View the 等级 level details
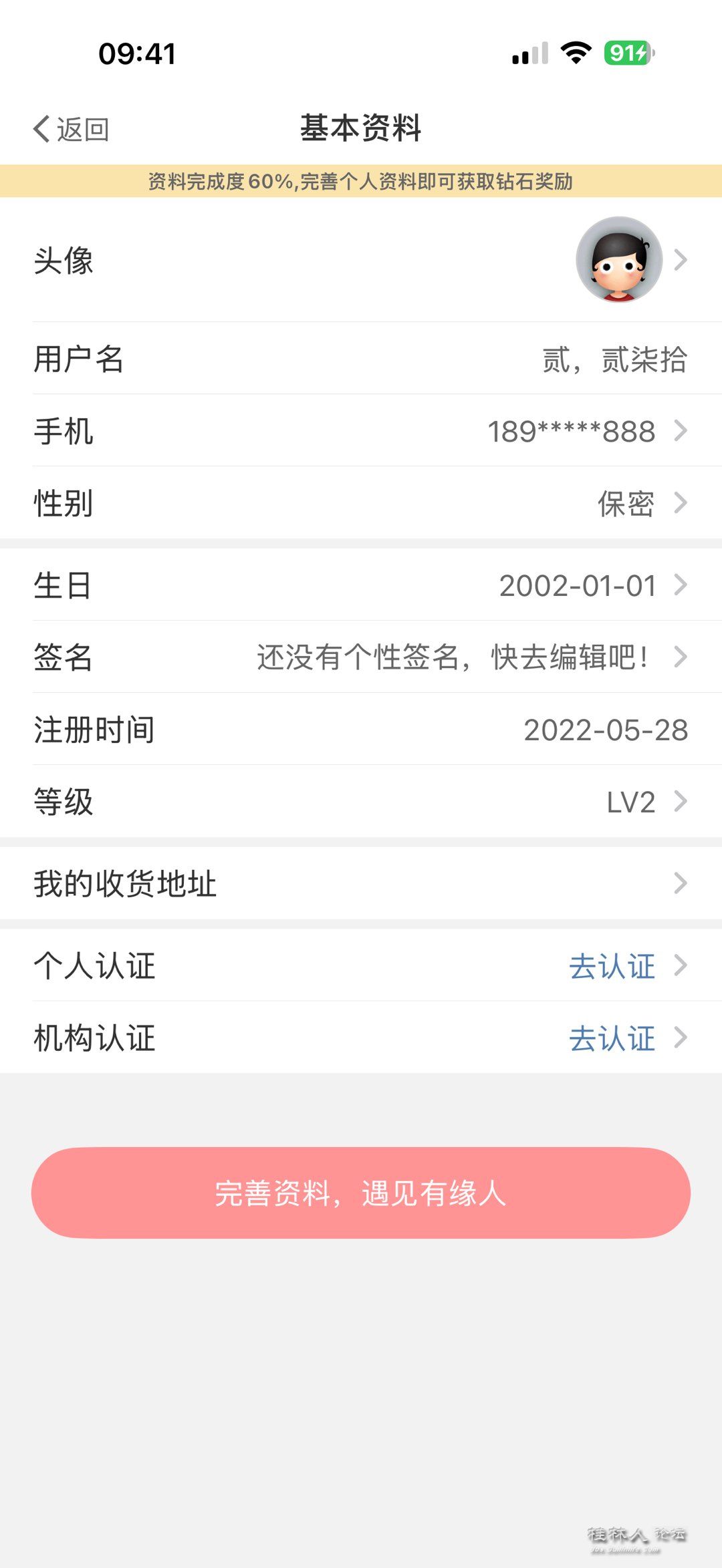 (361, 802)
